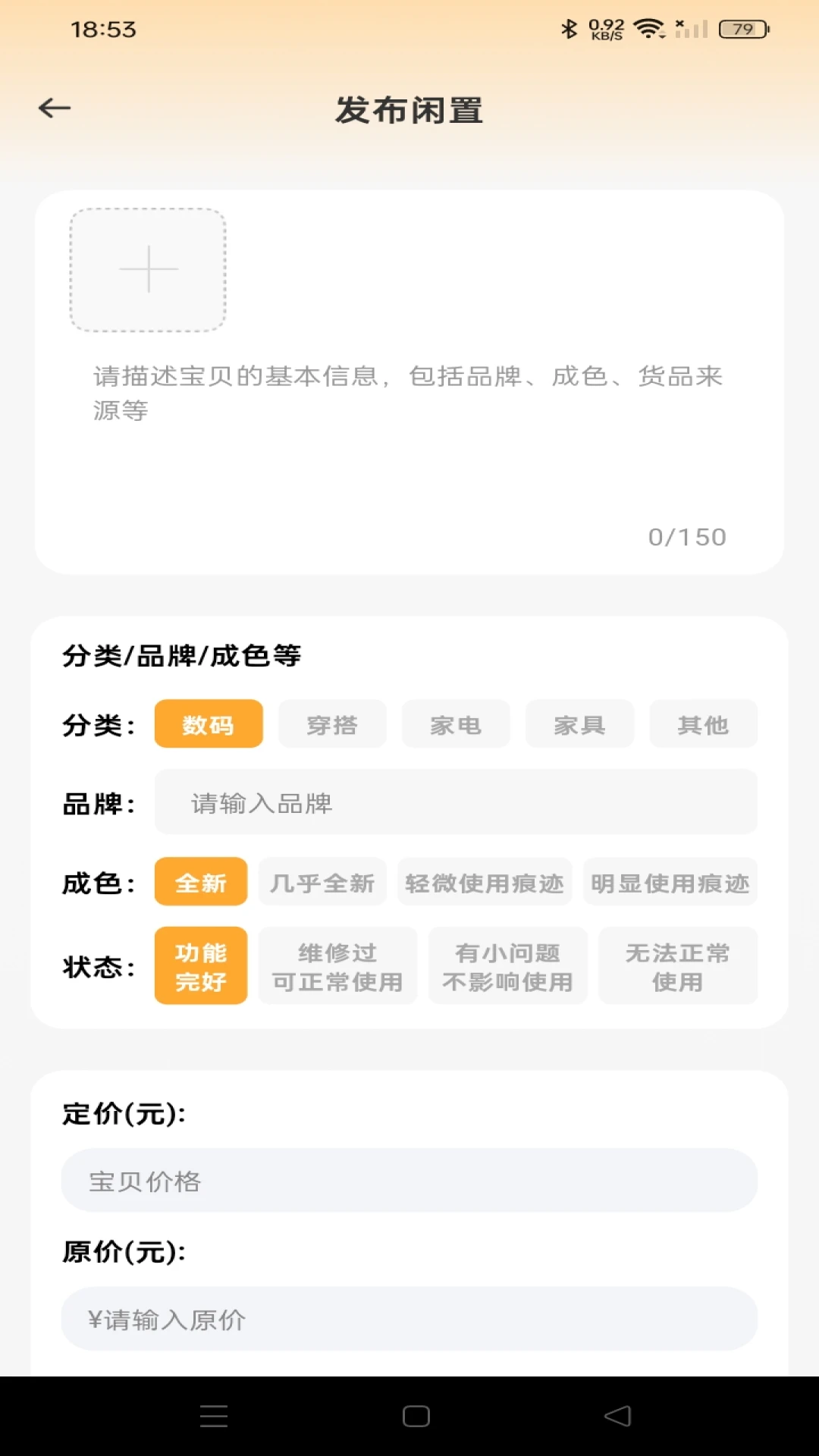The image size is (819, 1456).
Task: Switch category to 家电
Action: pyautogui.click(x=455, y=724)
